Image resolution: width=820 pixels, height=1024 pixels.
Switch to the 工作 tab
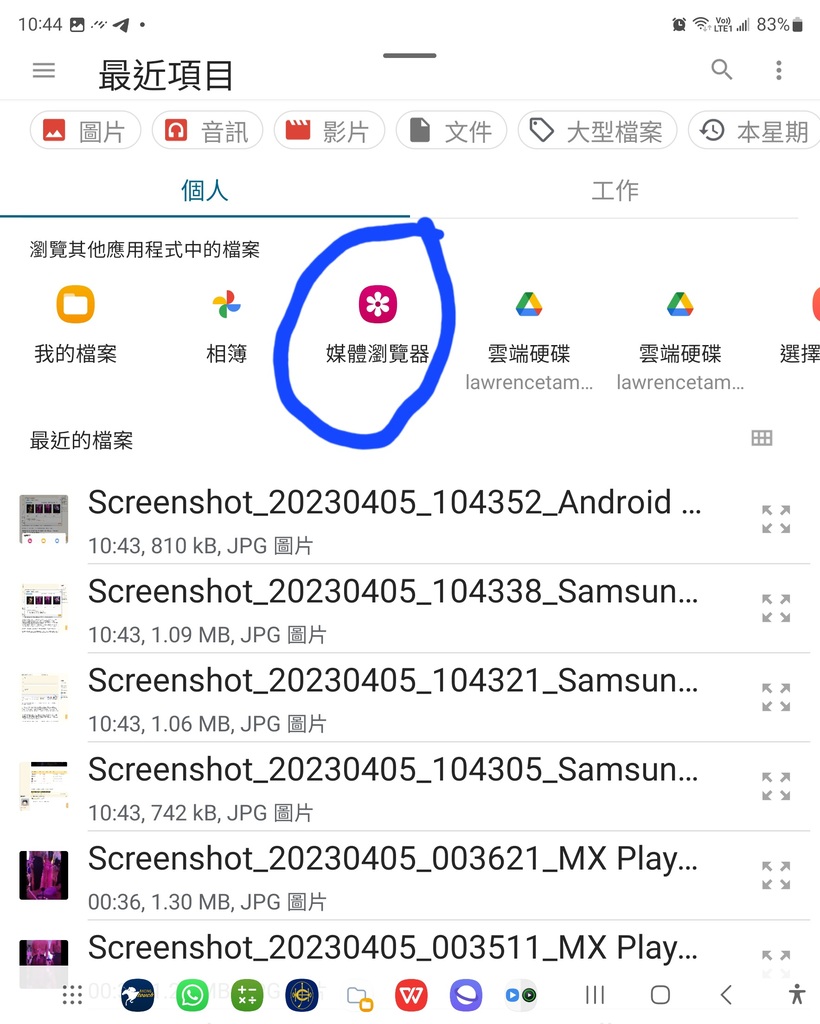[x=615, y=191]
